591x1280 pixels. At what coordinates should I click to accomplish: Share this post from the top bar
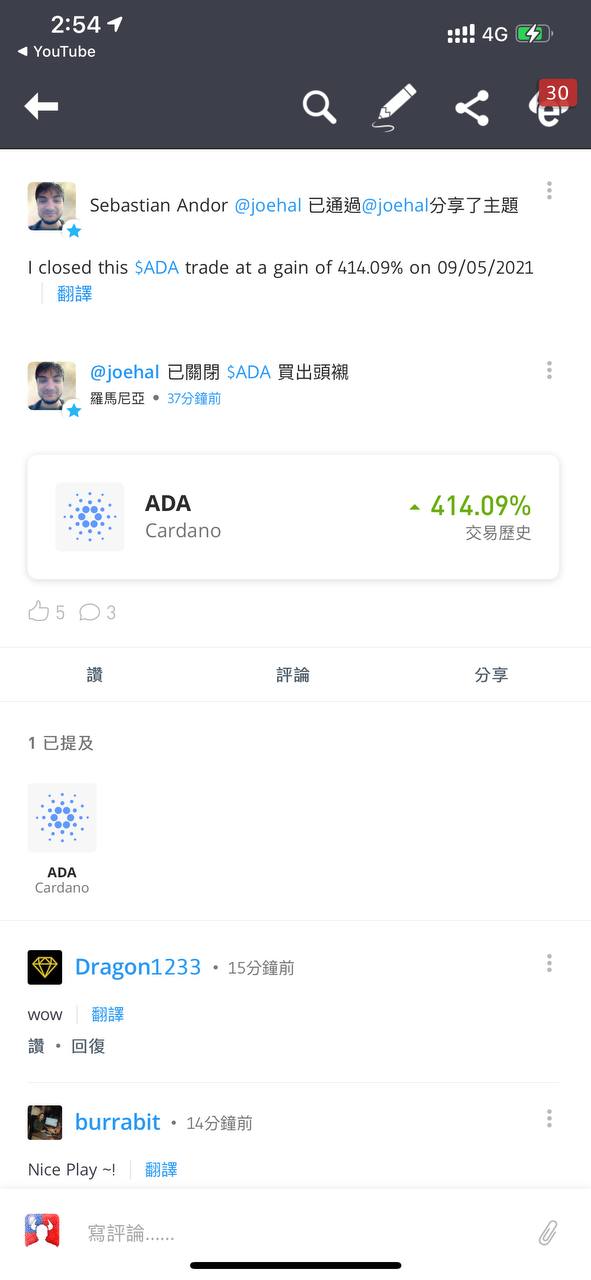tap(472, 107)
